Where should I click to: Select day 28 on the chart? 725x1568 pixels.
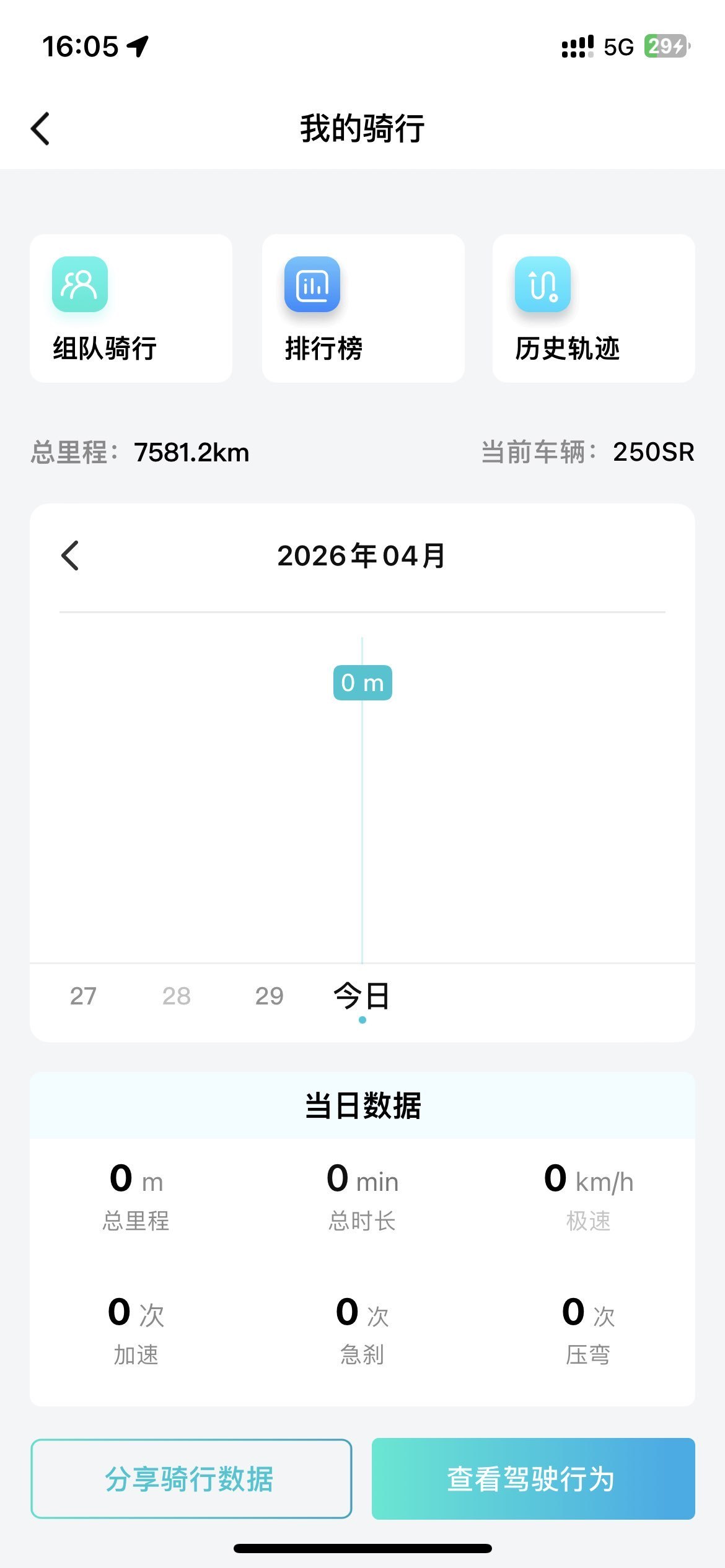177,996
